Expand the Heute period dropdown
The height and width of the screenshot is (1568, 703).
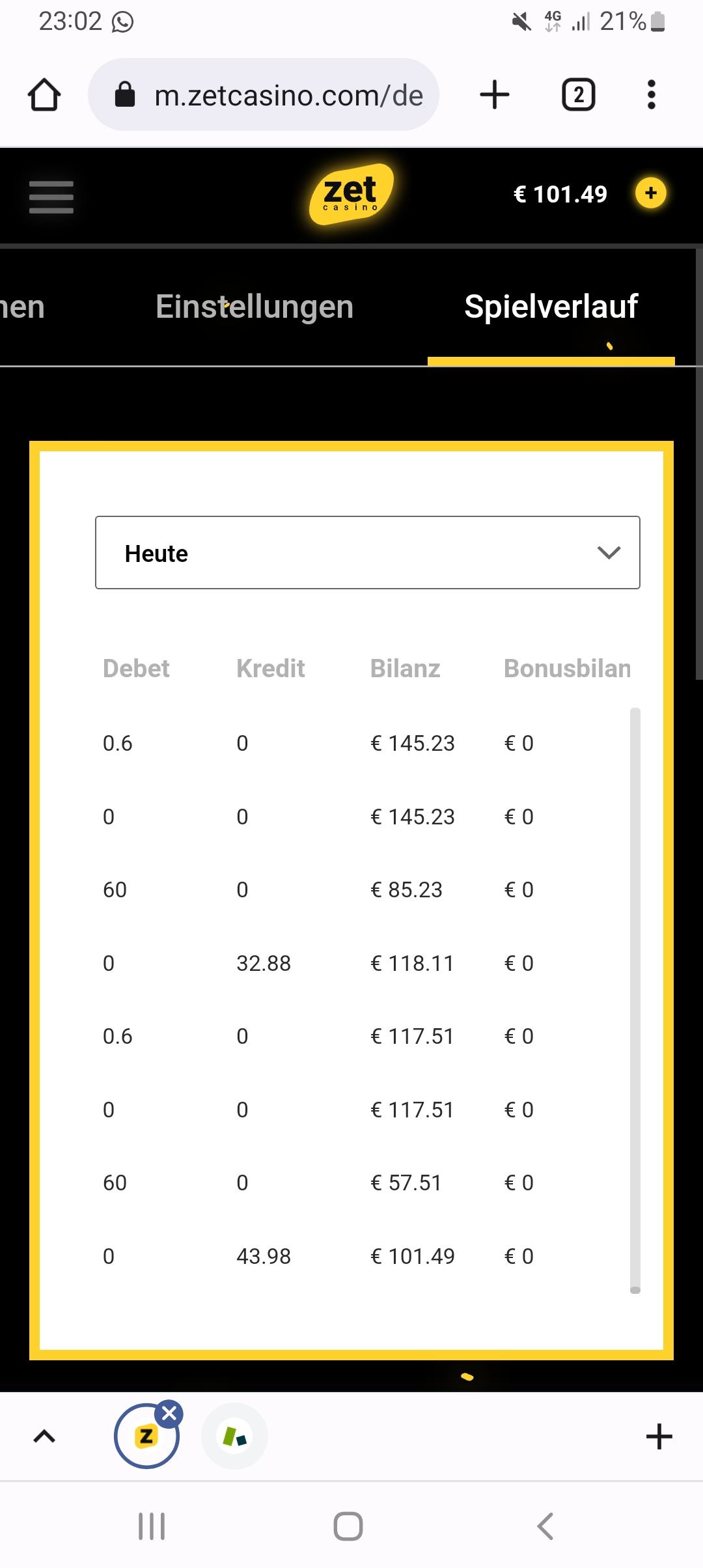[x=367, y=553]
